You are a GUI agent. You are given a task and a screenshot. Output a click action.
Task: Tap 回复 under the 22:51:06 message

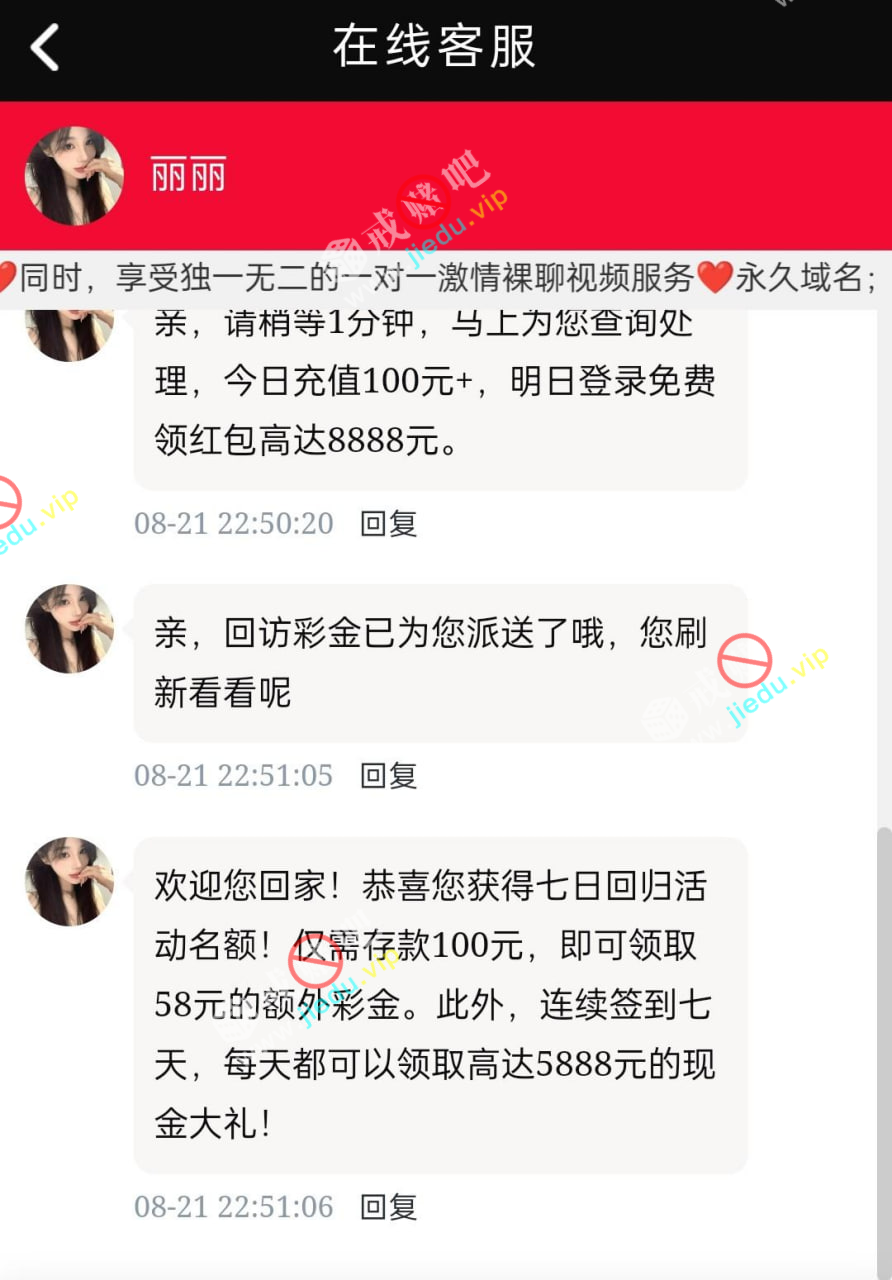tap(388, 1207)
